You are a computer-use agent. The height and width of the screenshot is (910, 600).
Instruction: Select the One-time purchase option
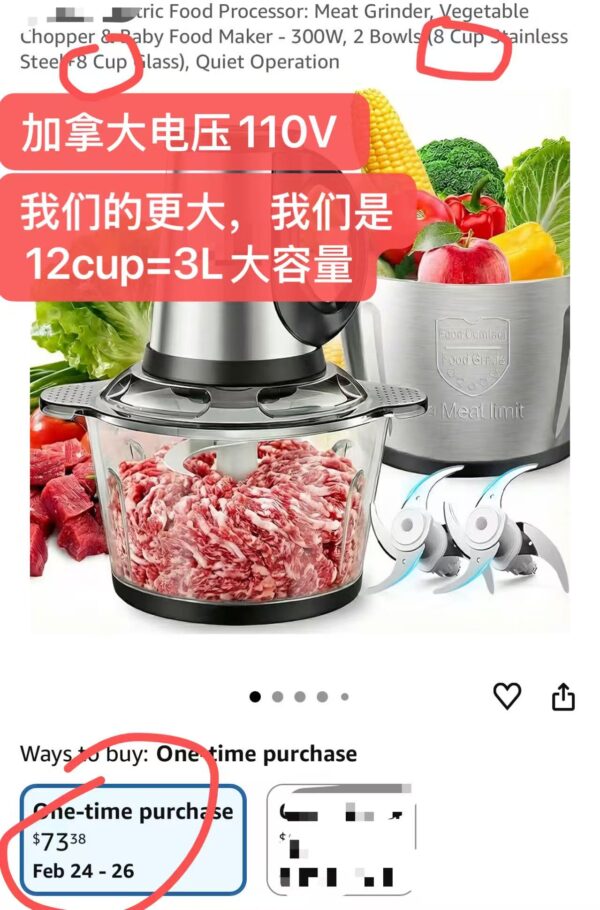pyautogui.click(x=133, y=839)
